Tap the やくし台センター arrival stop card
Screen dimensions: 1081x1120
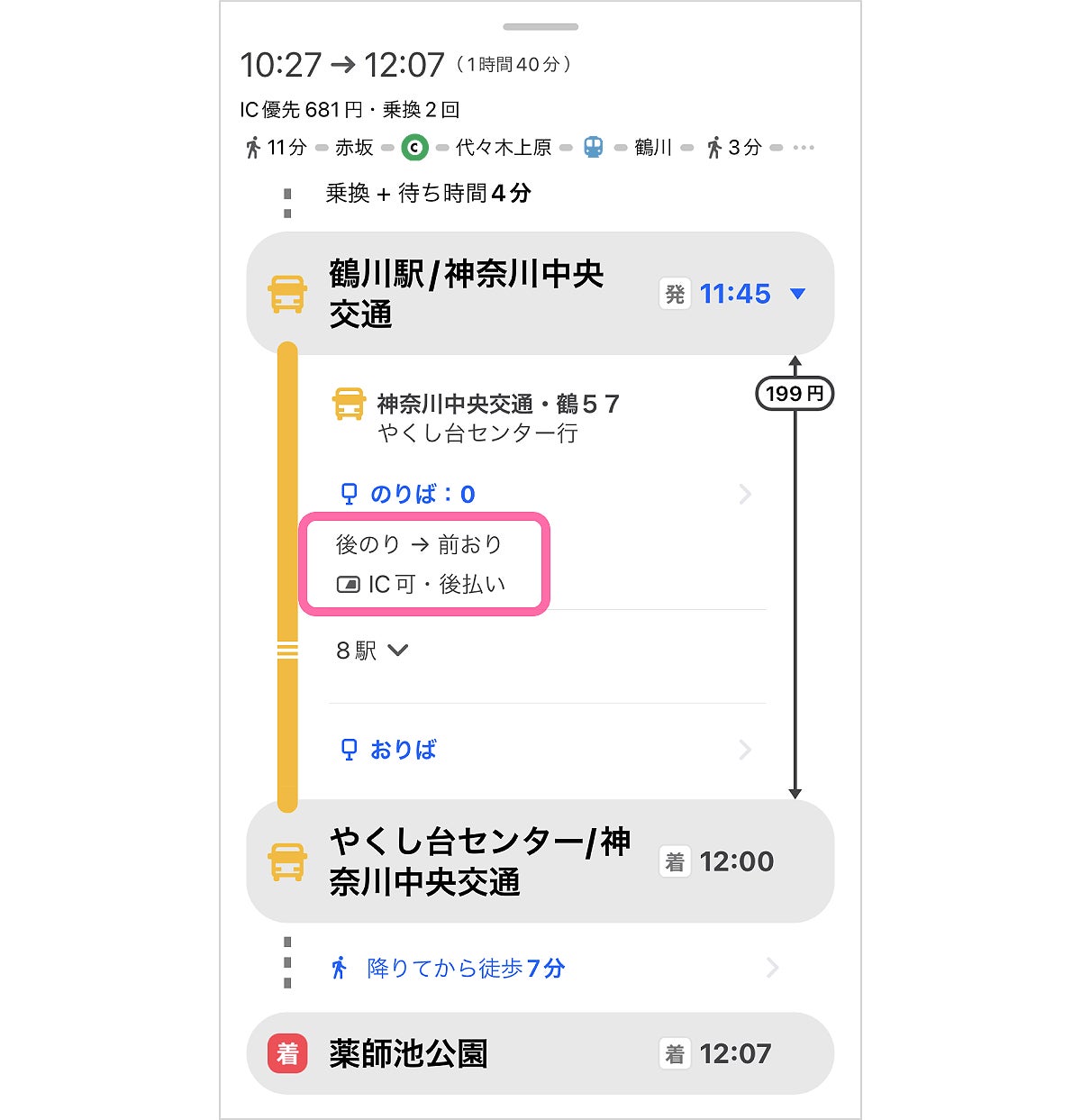[x=540, y=861]
